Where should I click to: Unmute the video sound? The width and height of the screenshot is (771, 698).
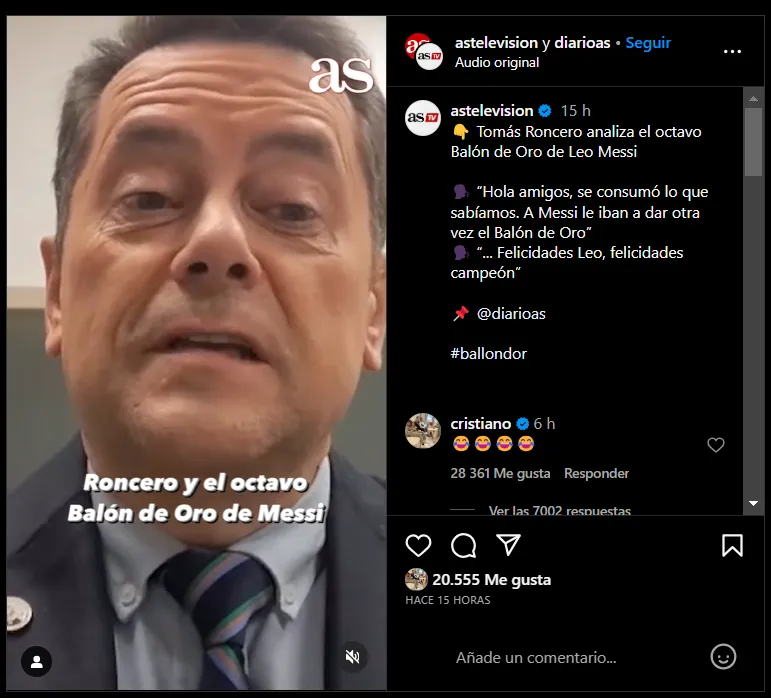coord(352,657)
